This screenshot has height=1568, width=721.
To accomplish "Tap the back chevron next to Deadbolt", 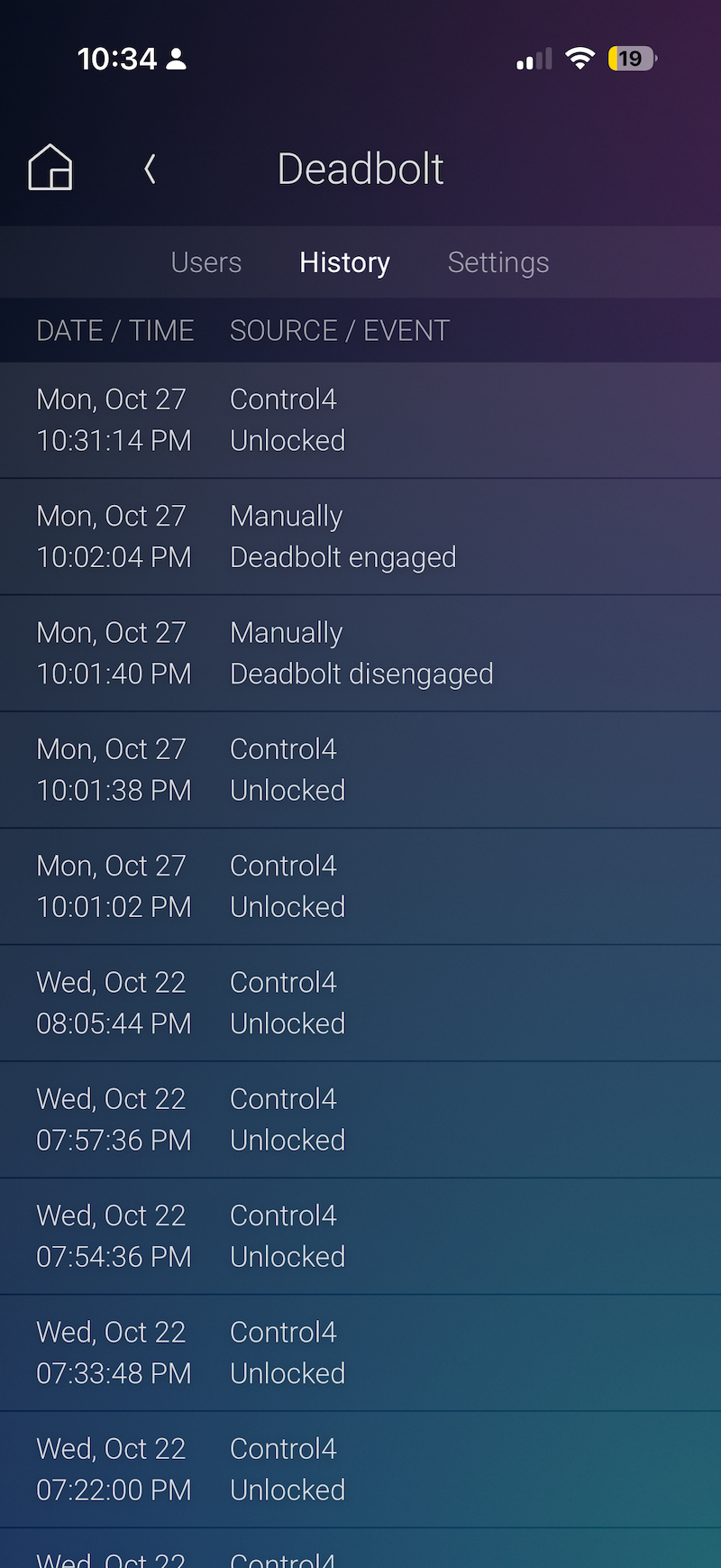I will 150,169.
